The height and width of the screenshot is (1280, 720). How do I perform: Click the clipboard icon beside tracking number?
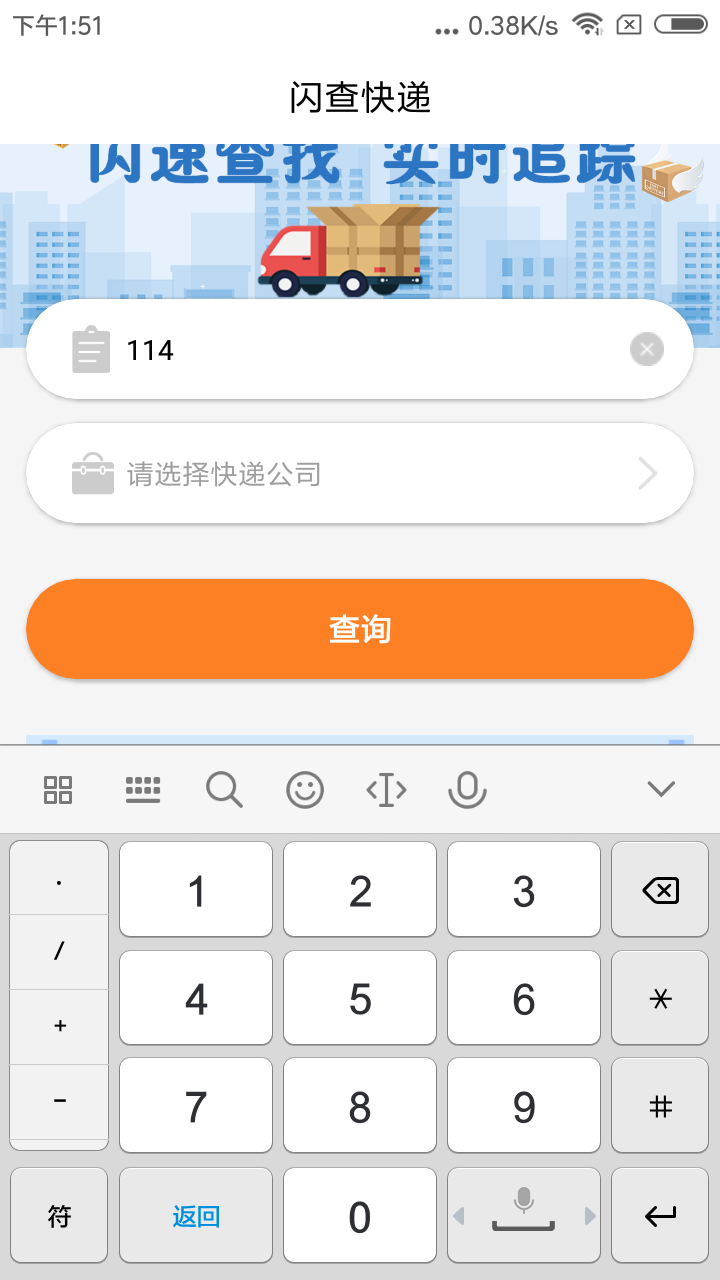[90, 349]
